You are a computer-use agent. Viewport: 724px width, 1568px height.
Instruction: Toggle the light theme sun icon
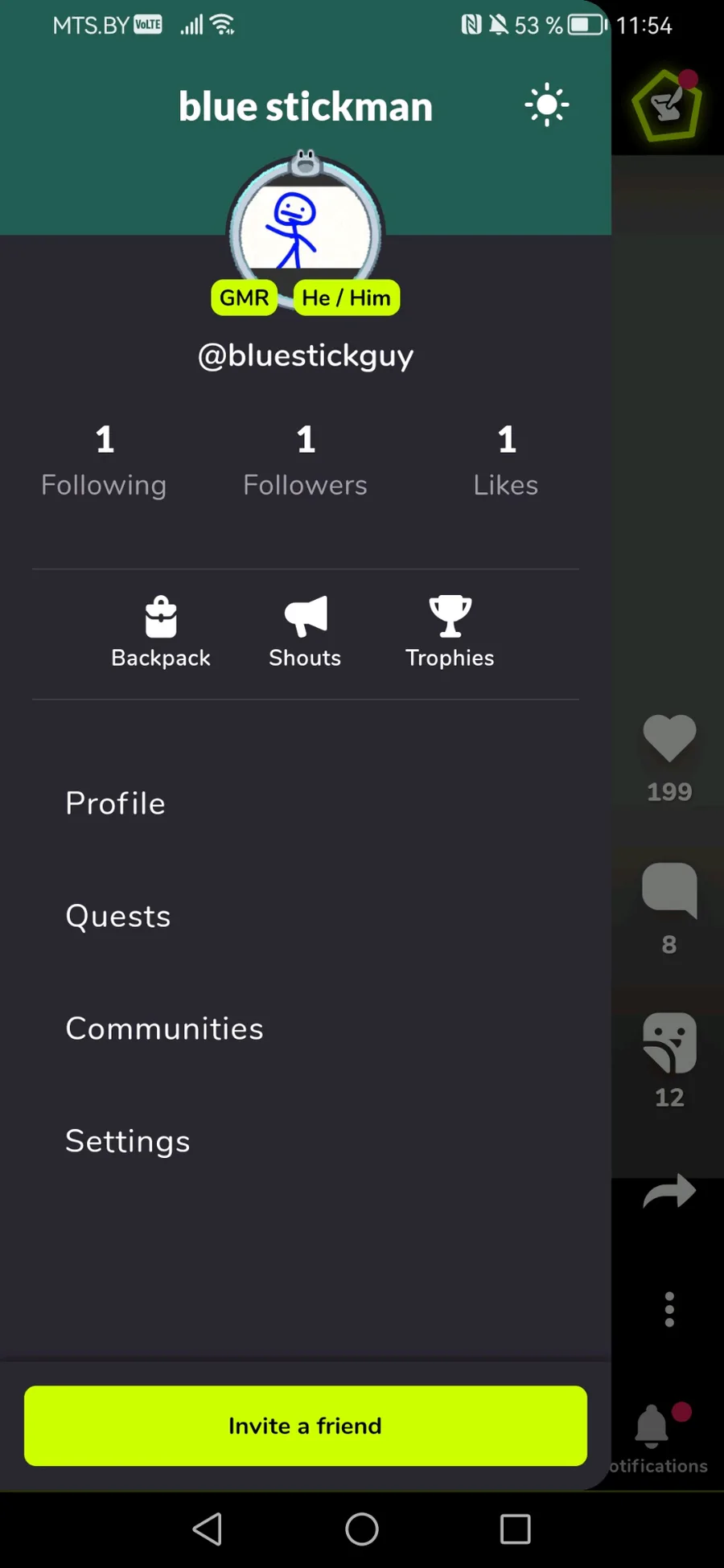pyautogui.click(x=547, y=105)
